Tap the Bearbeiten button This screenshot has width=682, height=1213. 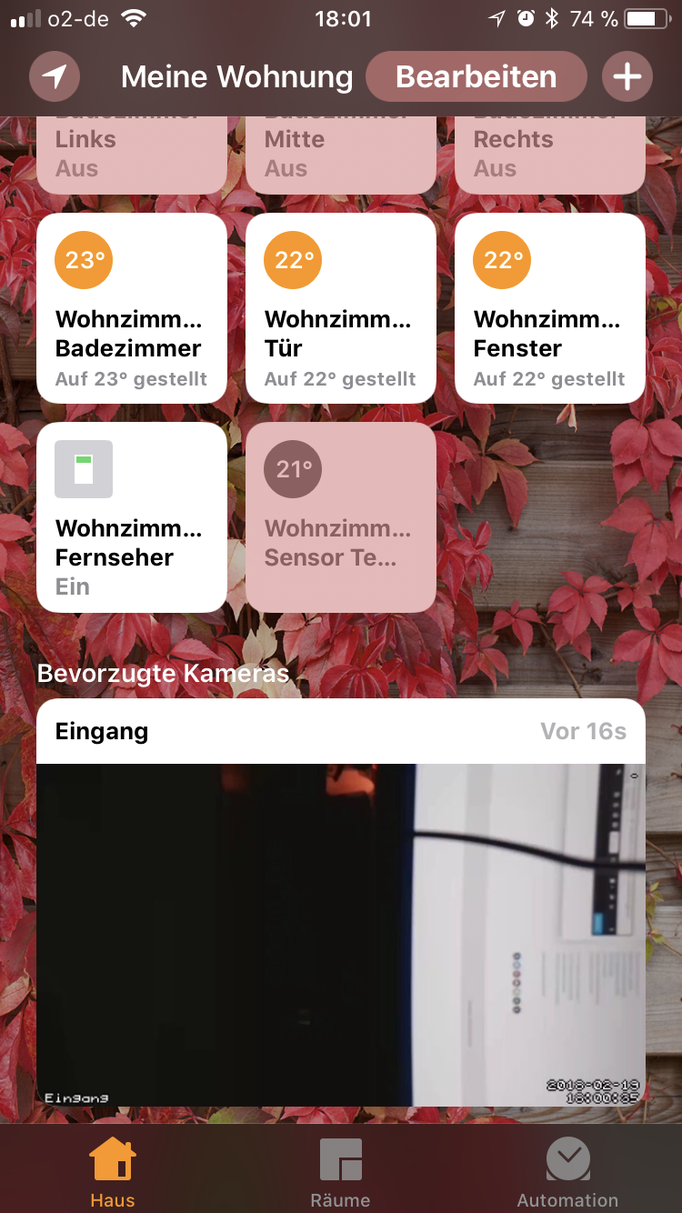pyautogui.click(x=476, y=77)
